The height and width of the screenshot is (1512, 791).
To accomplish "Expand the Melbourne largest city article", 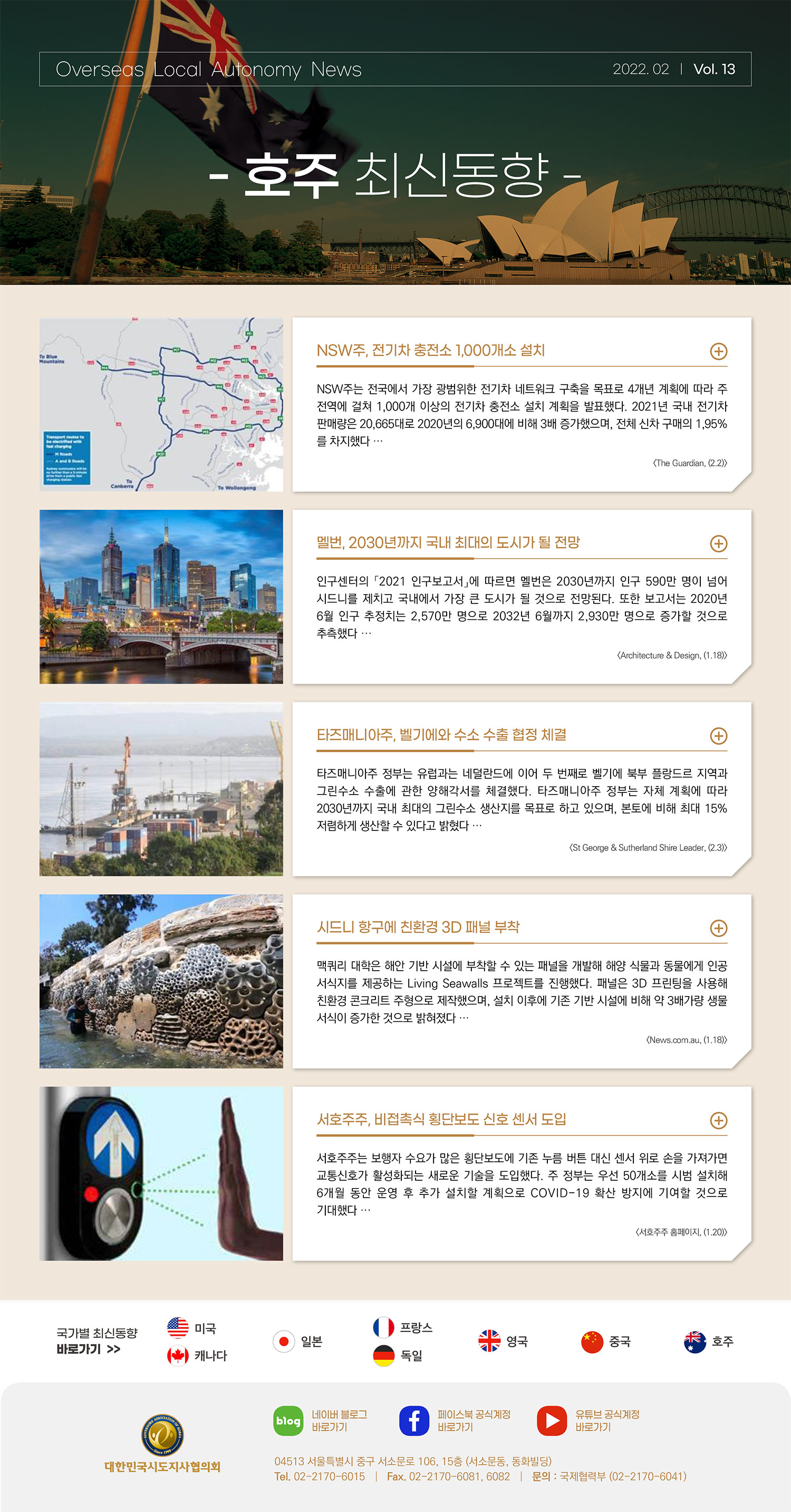I will pyautogui.click(x=718, y=543).
